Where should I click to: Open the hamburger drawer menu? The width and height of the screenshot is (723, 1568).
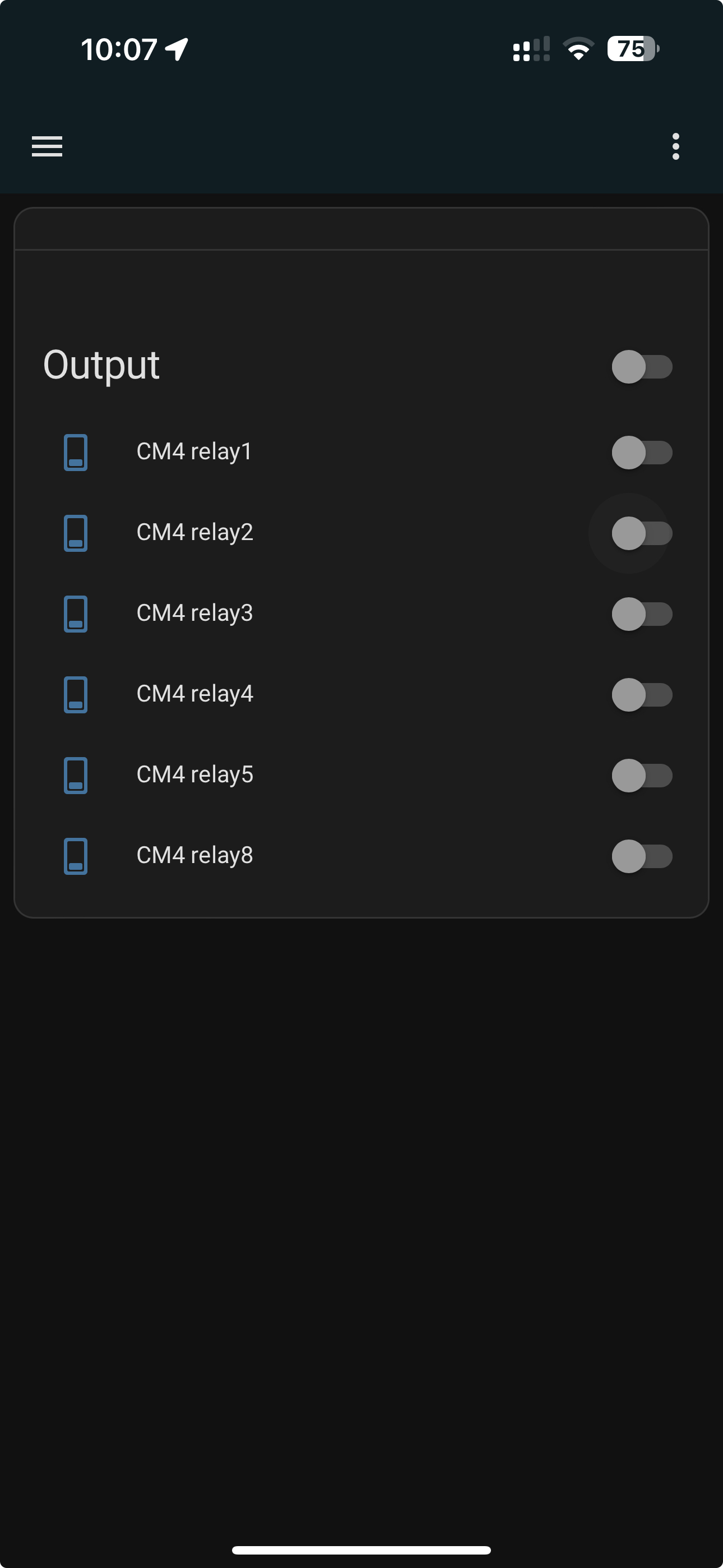point(47,147)
